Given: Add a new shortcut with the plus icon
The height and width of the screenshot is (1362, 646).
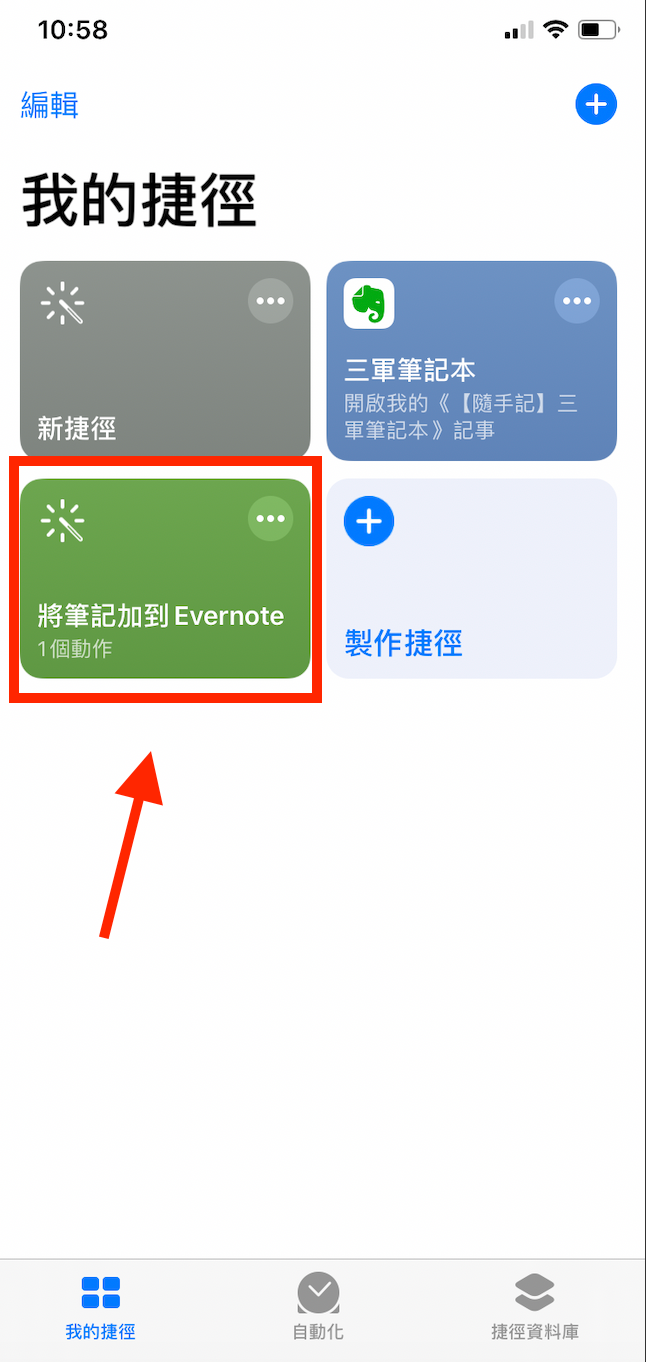Looking at the screenshot, I should (596, 104).
